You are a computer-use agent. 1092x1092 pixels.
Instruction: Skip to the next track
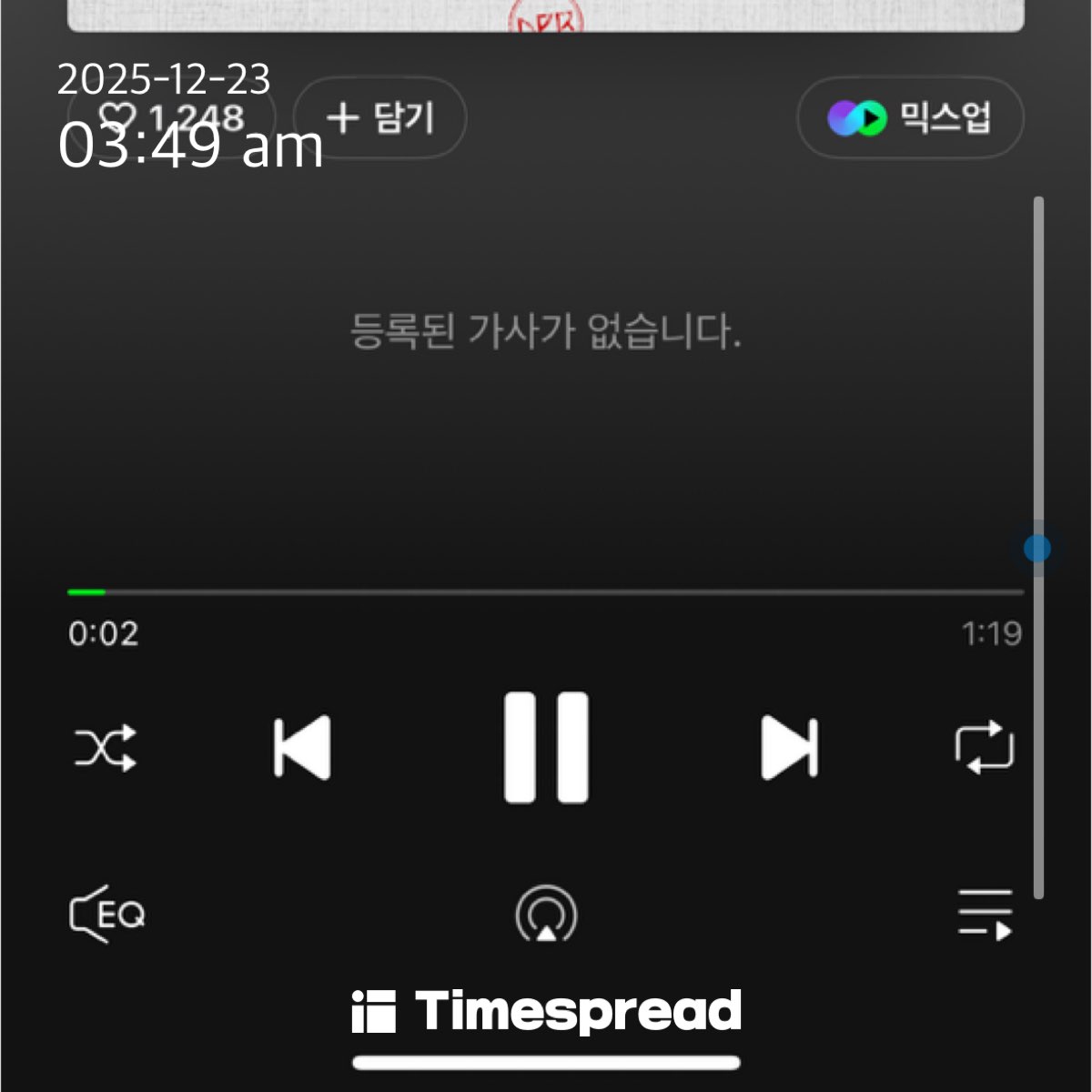(x=789, y=748)
